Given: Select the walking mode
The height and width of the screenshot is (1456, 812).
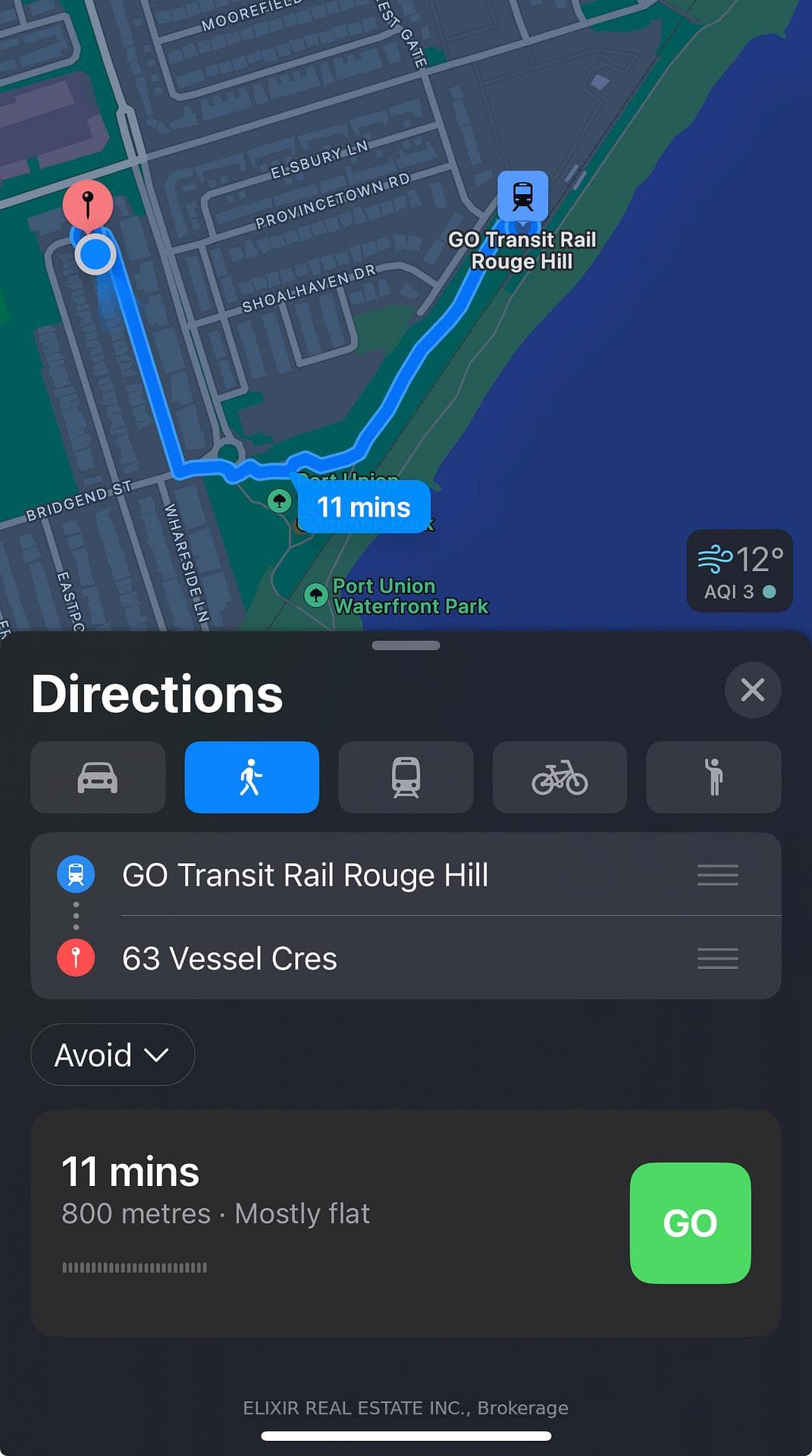Looking at the screenshot, I should (x=252, y=777).
